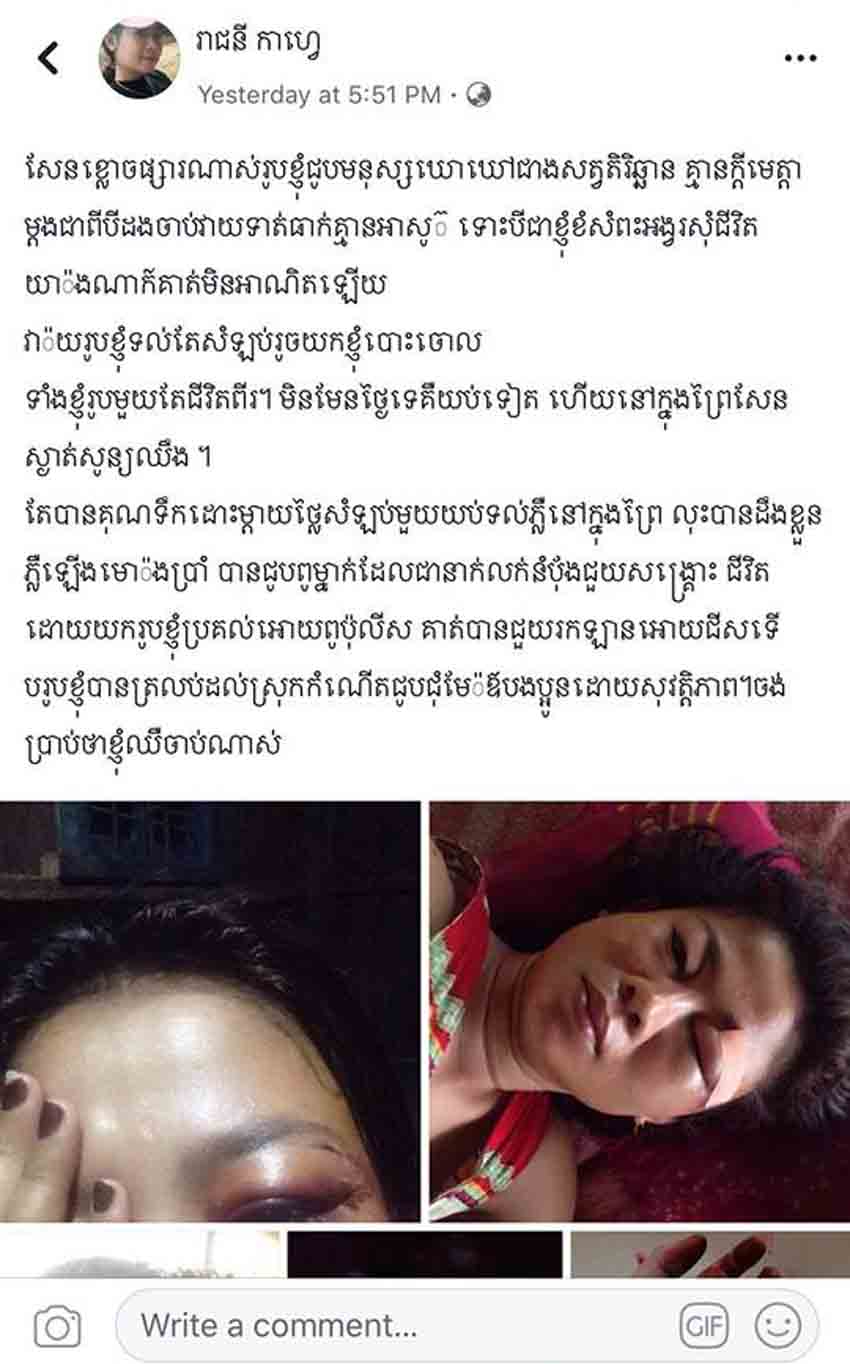
Task: Open the post author's profile picture
Action: (x=139, y=58)
